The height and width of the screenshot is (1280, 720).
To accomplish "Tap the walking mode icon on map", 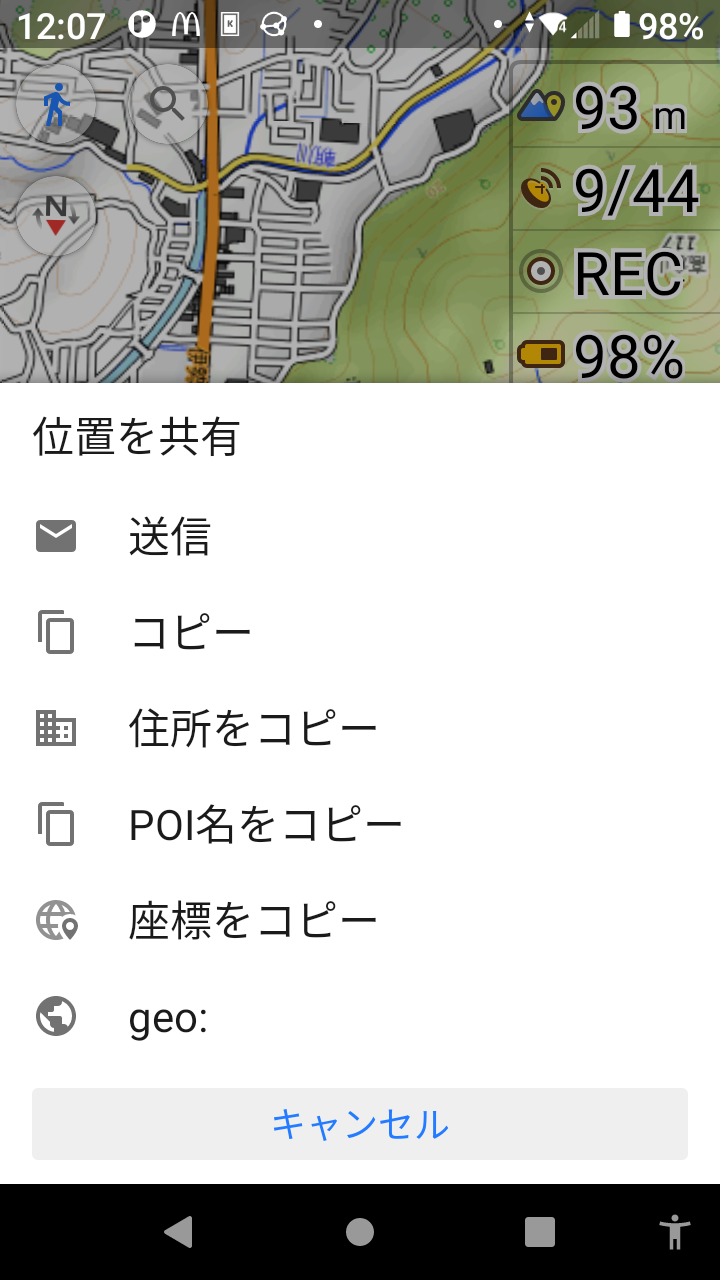I will 56,105.
